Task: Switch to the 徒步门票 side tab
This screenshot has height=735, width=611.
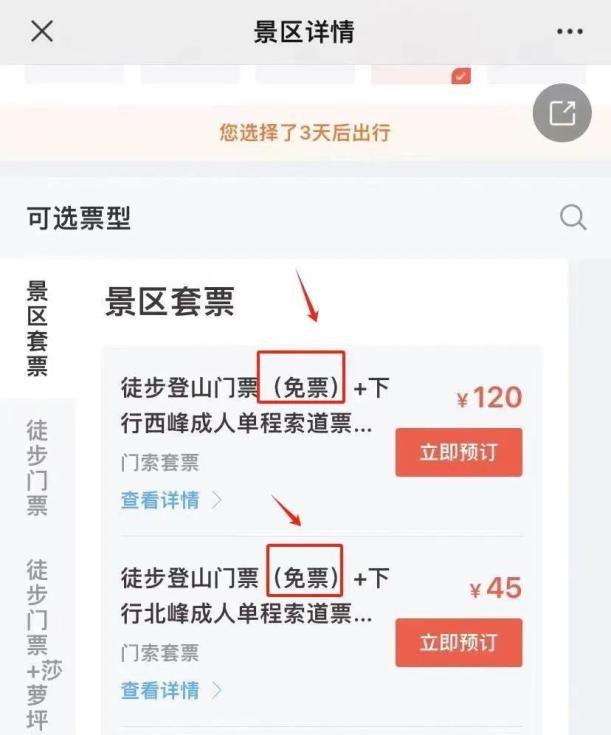Action: 37,467
